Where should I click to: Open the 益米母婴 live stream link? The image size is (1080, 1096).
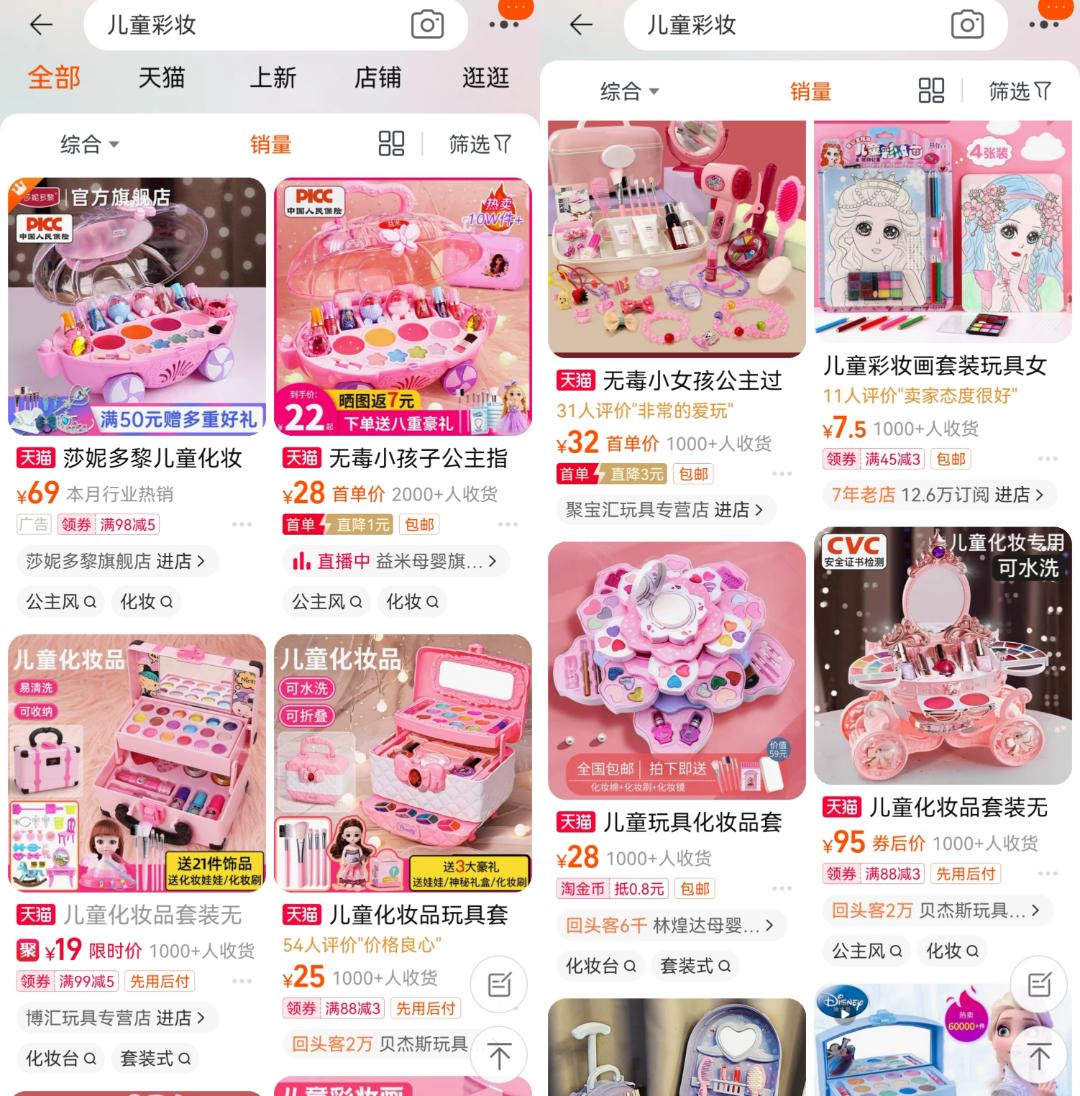tap(396, 562)
